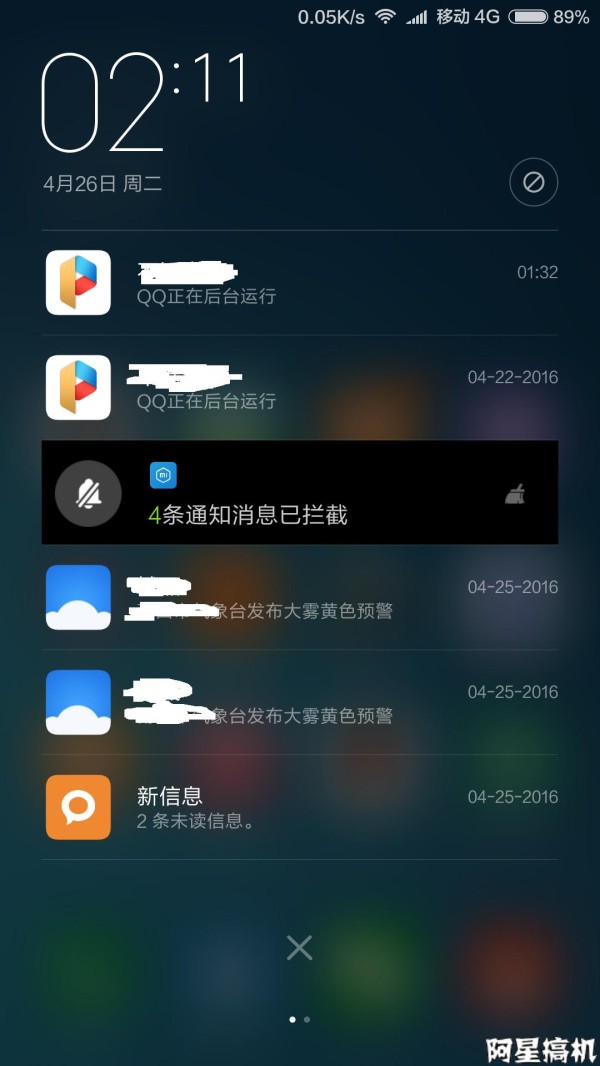Dismiss all notifications with the X button
Viewport: 600px width, 1066px height.
300,948
